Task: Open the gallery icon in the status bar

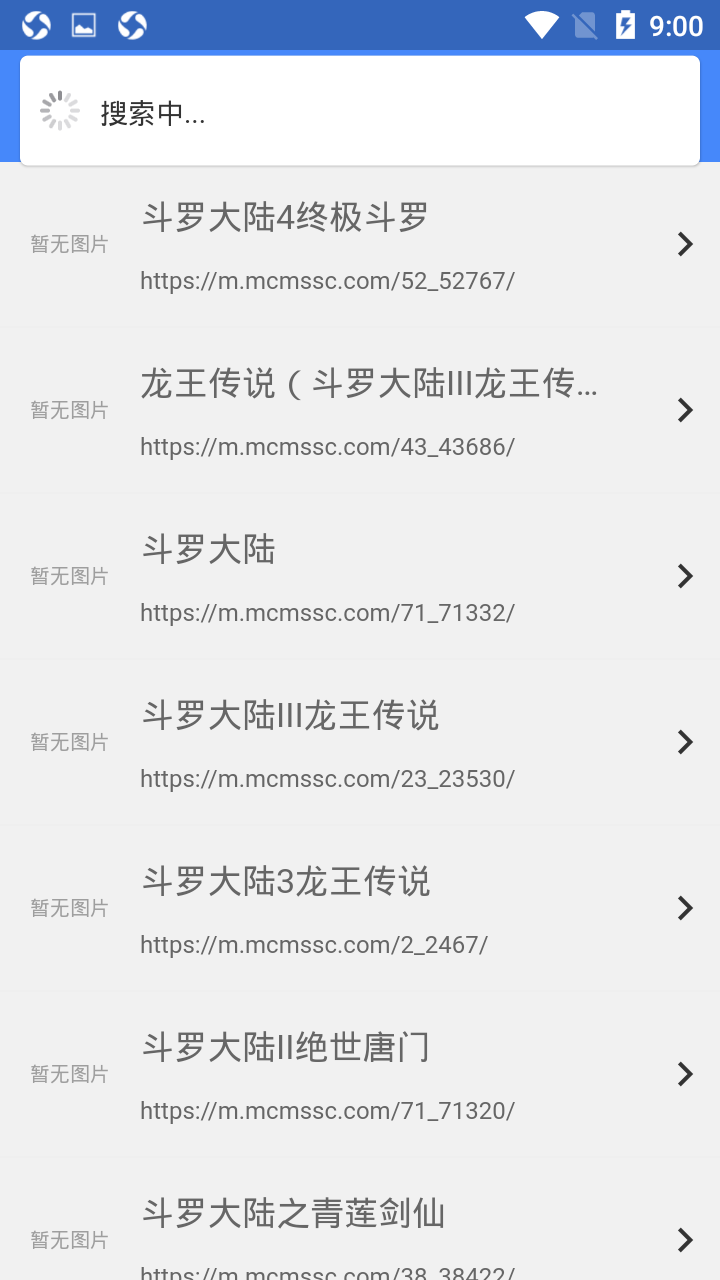Action: pos(84,25)
